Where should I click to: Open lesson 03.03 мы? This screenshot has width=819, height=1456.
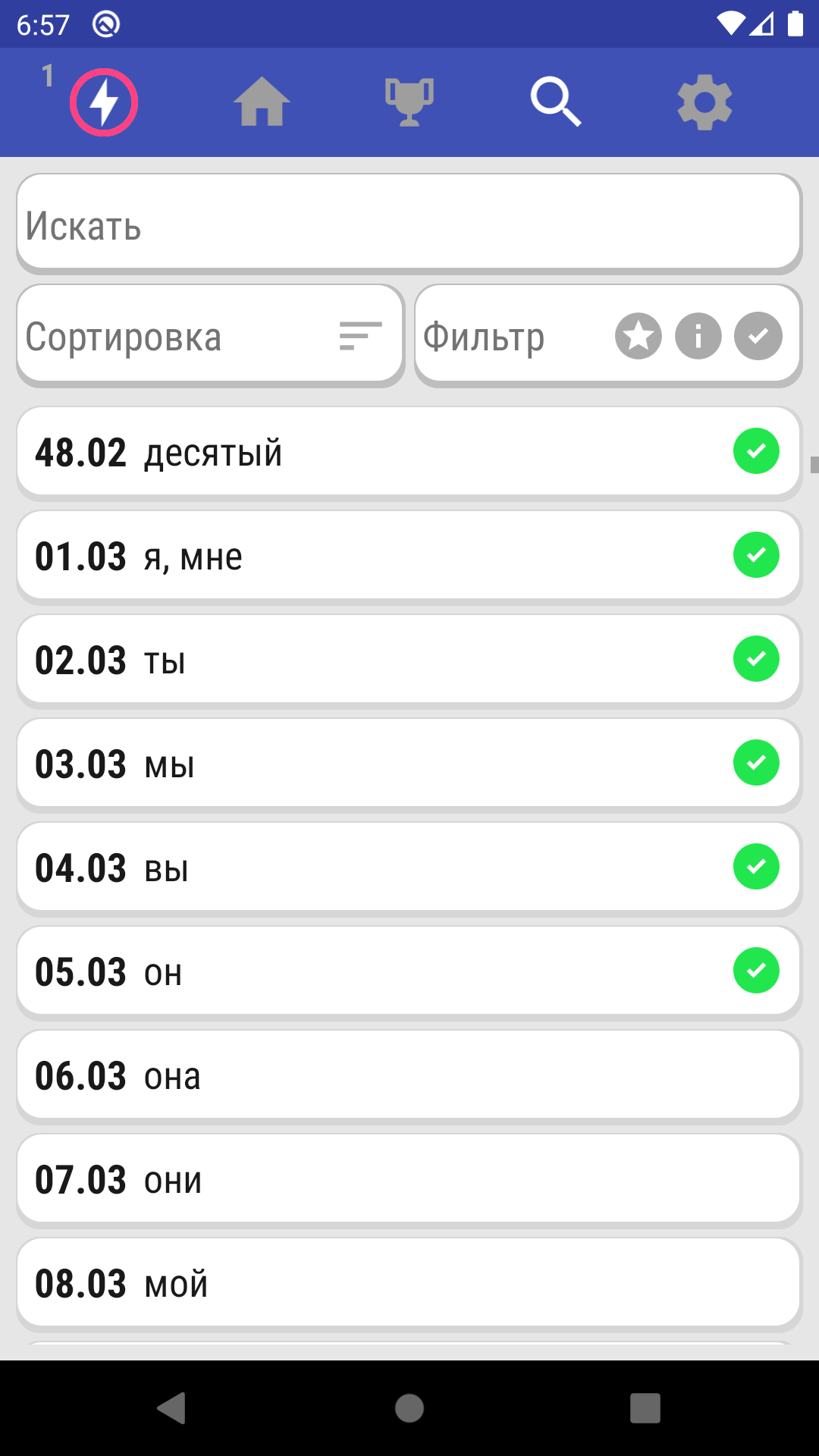point(409,764)
